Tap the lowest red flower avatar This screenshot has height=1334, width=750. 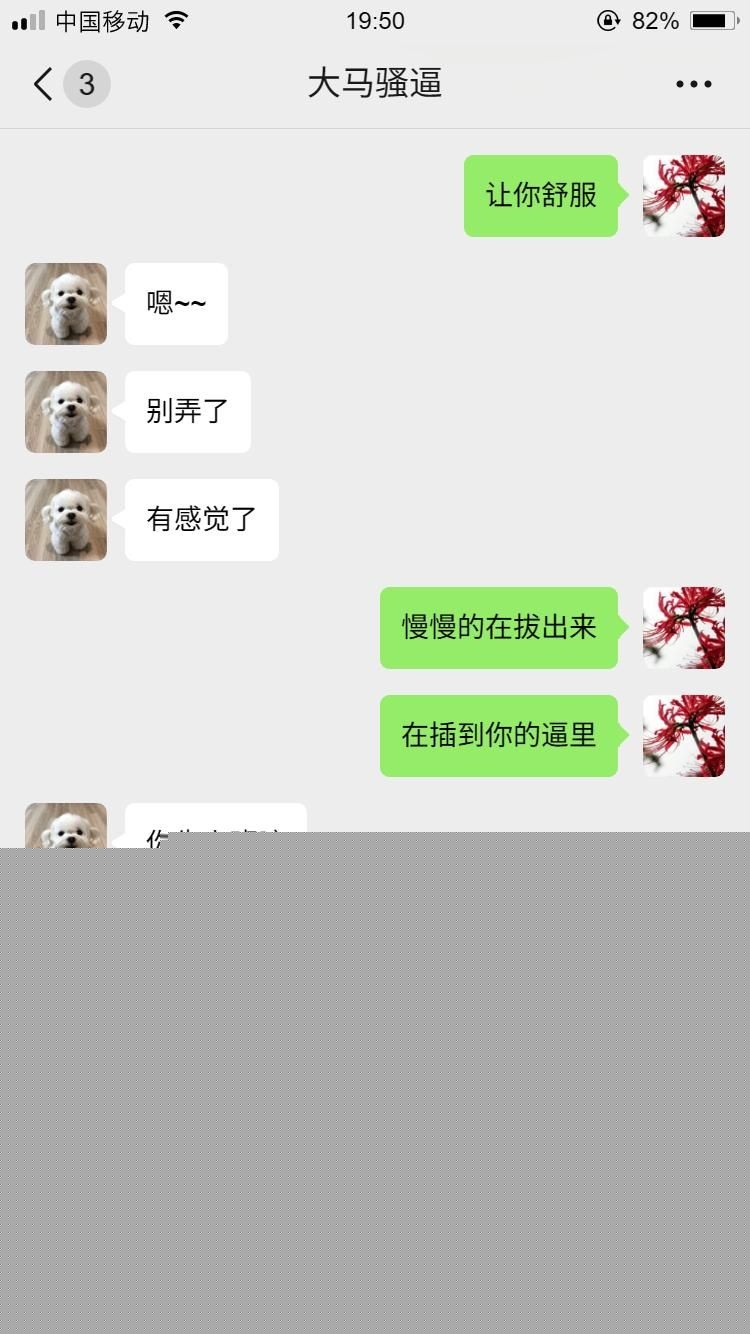pyautogui.click(x=684, y=736)
